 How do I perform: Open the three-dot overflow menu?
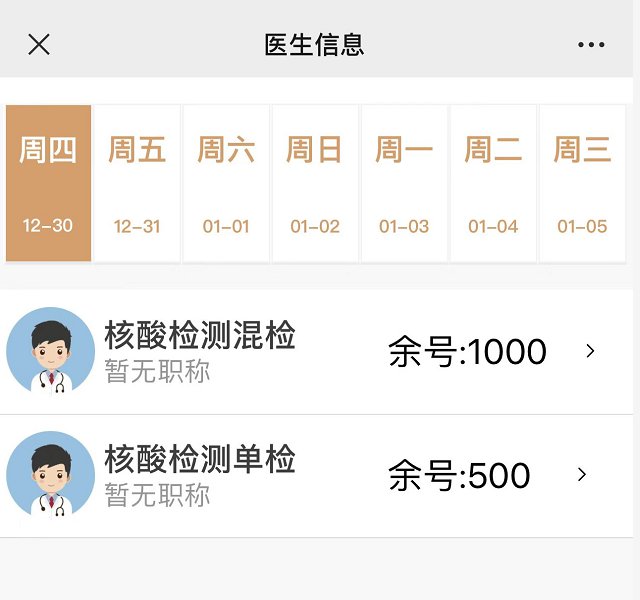(591, 45)
